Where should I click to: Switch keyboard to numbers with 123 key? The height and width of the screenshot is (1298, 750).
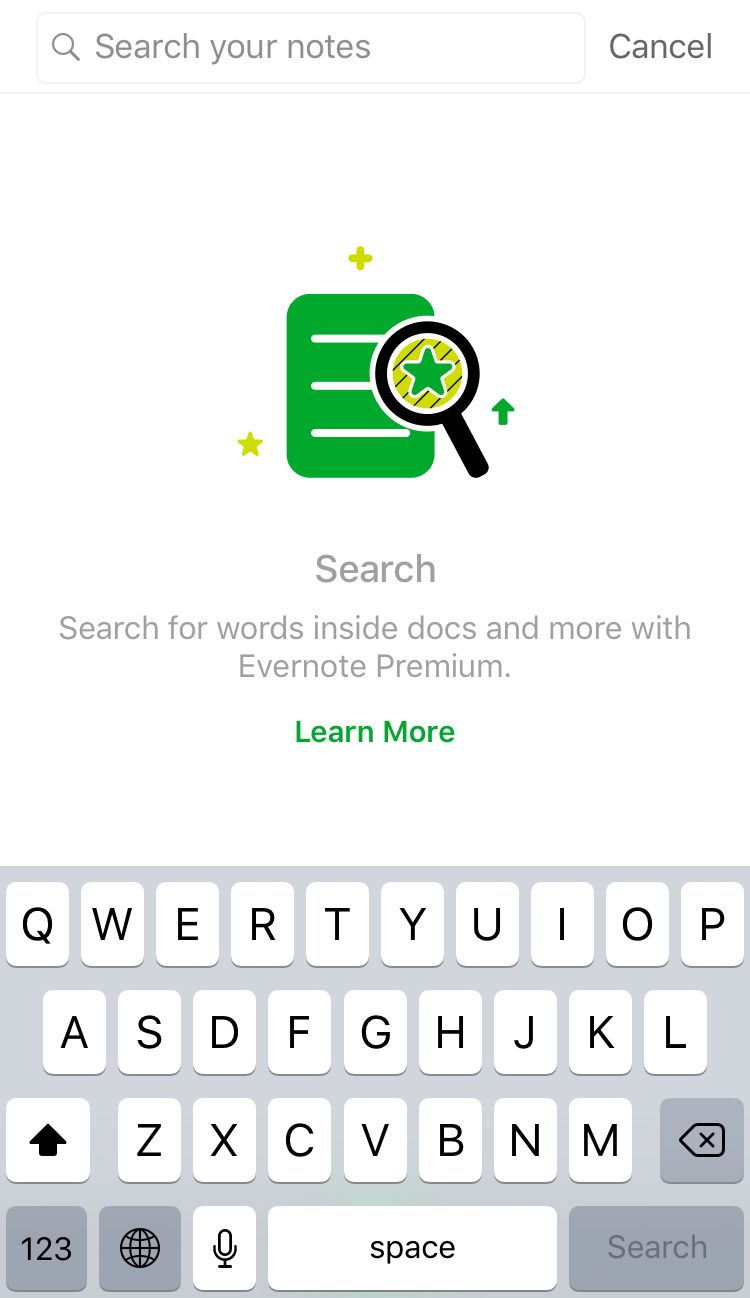(47, 1248)
